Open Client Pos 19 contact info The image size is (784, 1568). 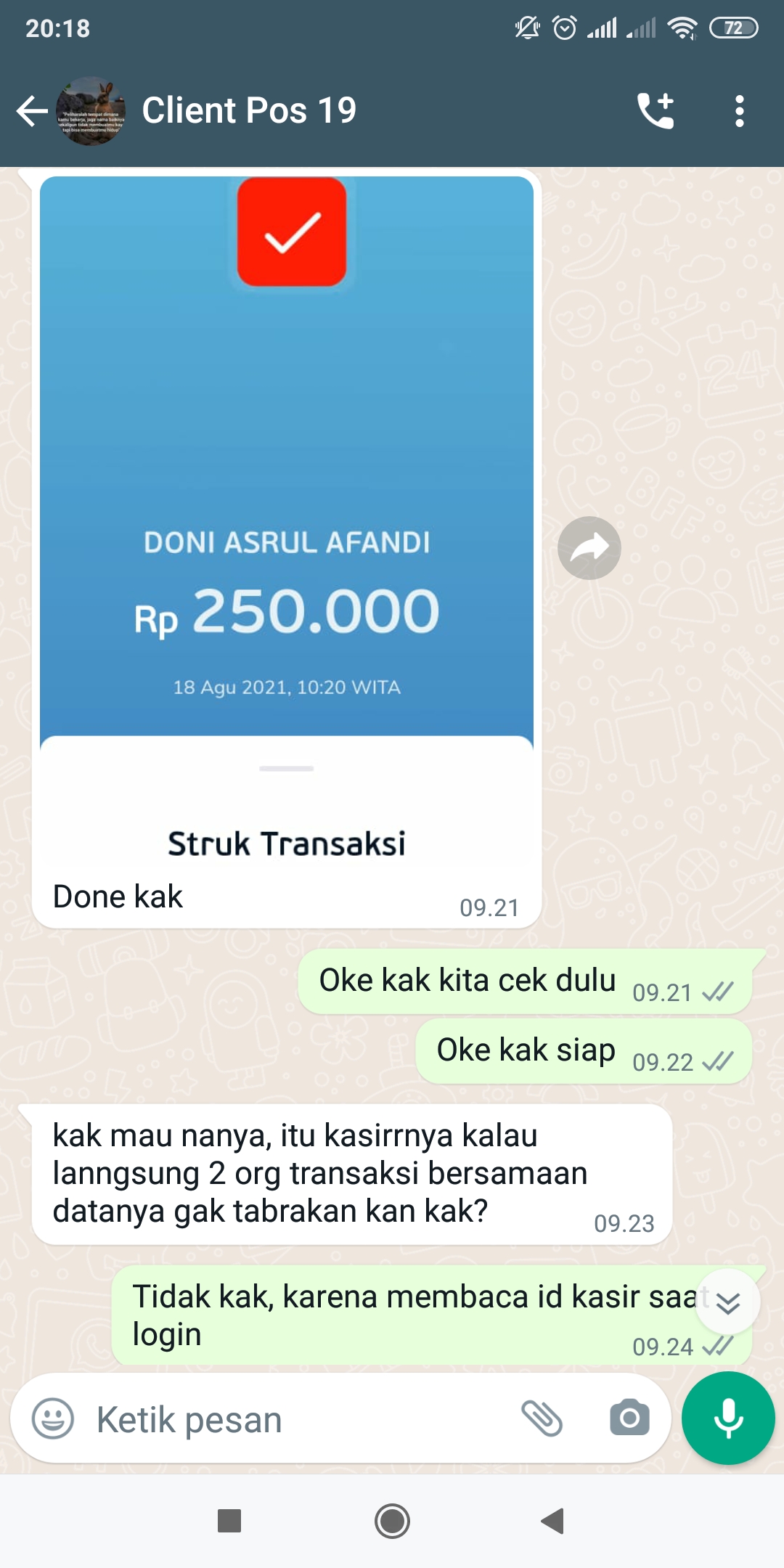tap(249, 110)
